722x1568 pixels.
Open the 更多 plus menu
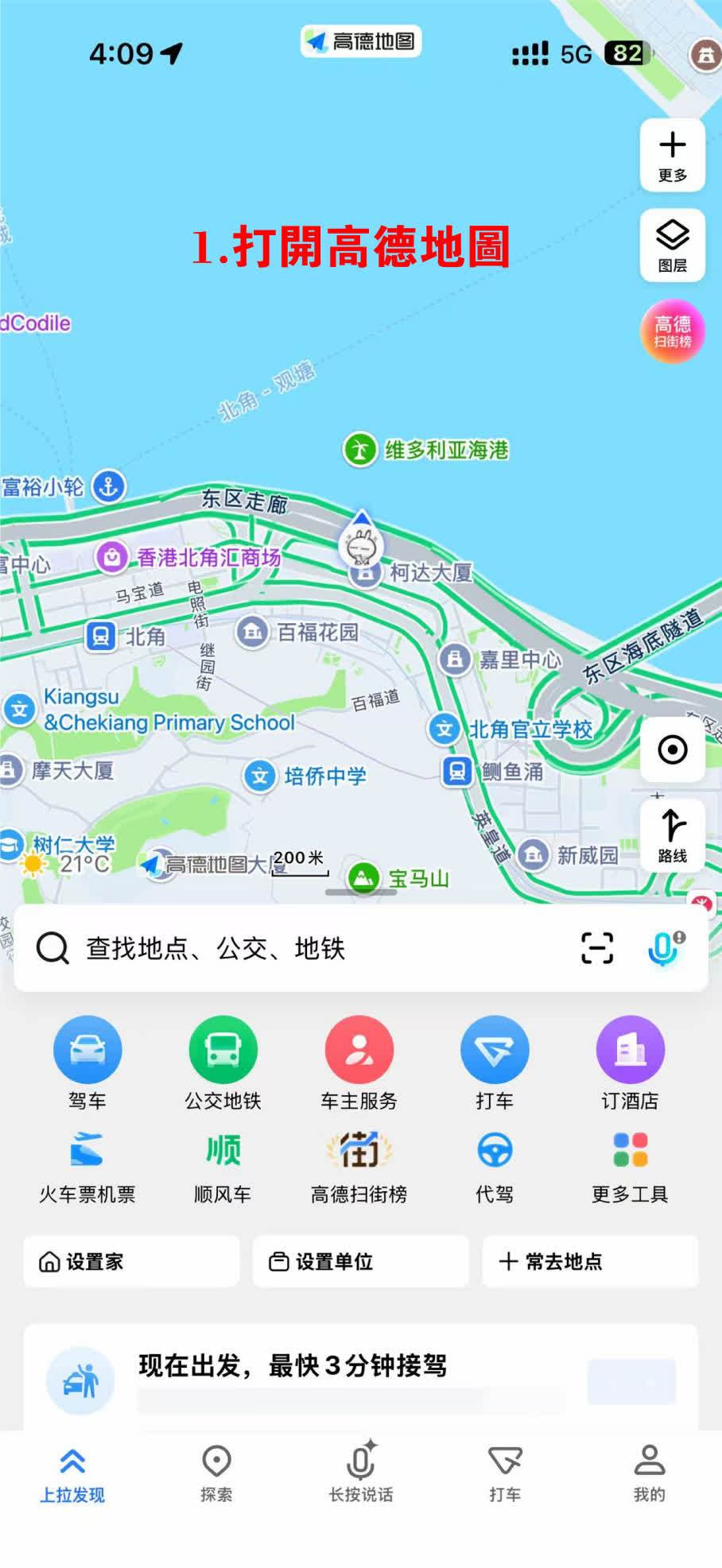672,155
